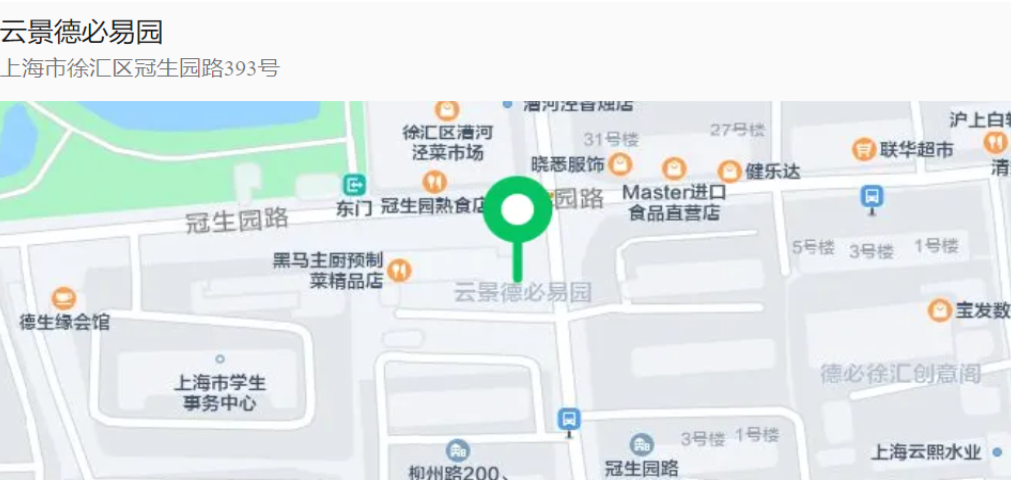Select the 上海市学生事务中心 map point

(x=220, y=359)
